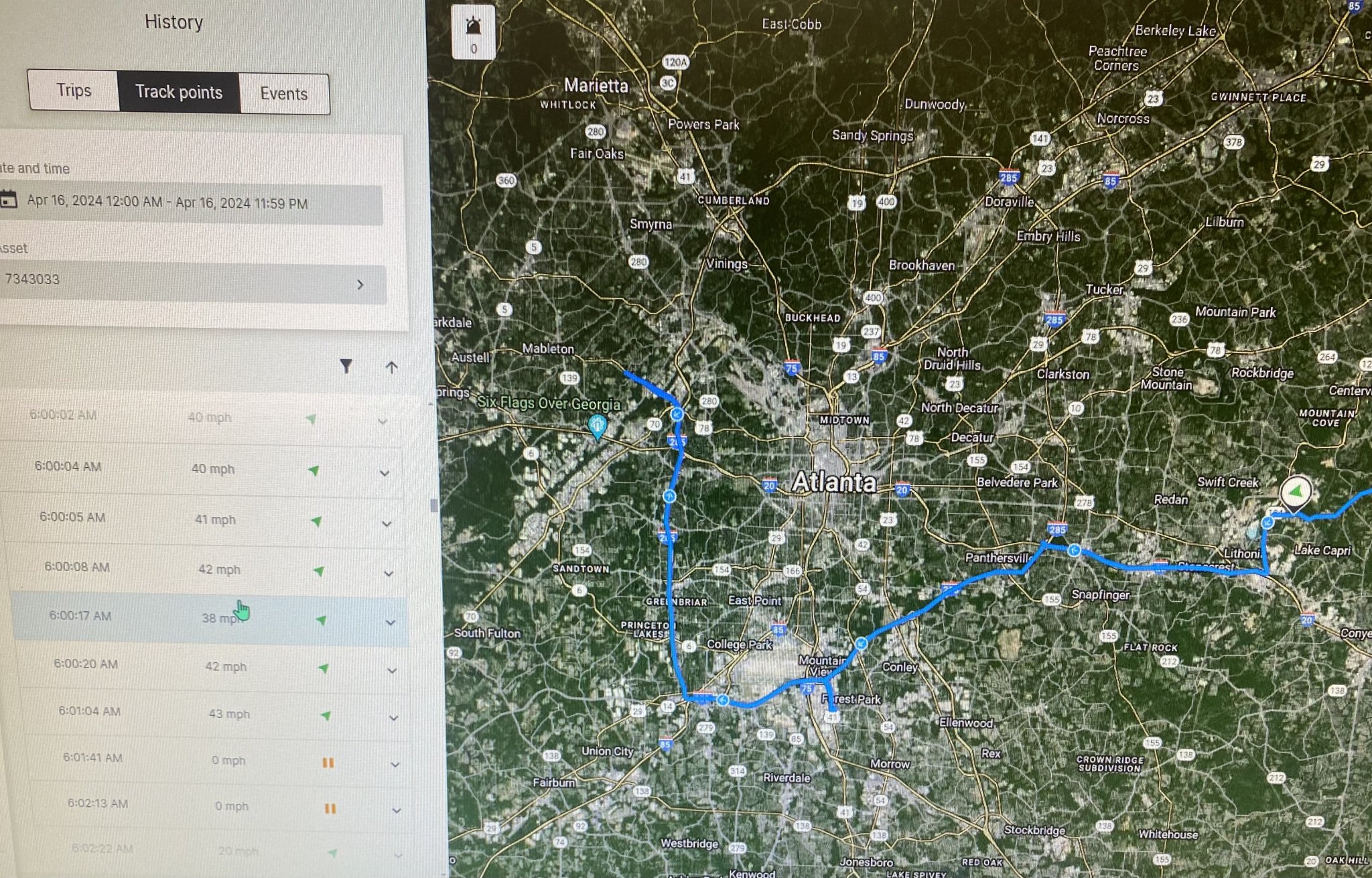Tap the Six Flags Over Georgia map pin

[x=596, y=425]
